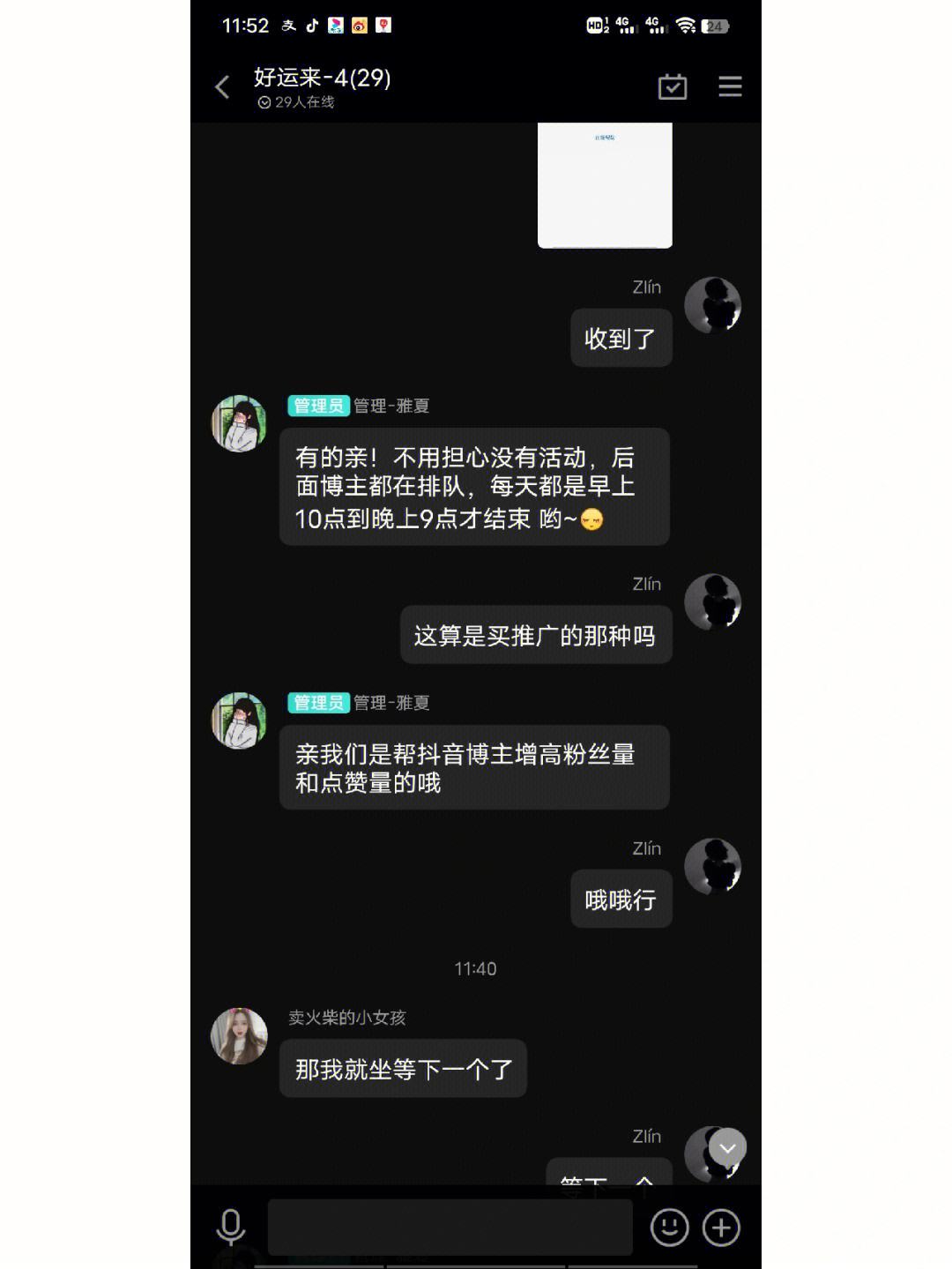Jump to latest messages with the down arrow
The width and height of the screenshot is (952, 1269).
727,1148
